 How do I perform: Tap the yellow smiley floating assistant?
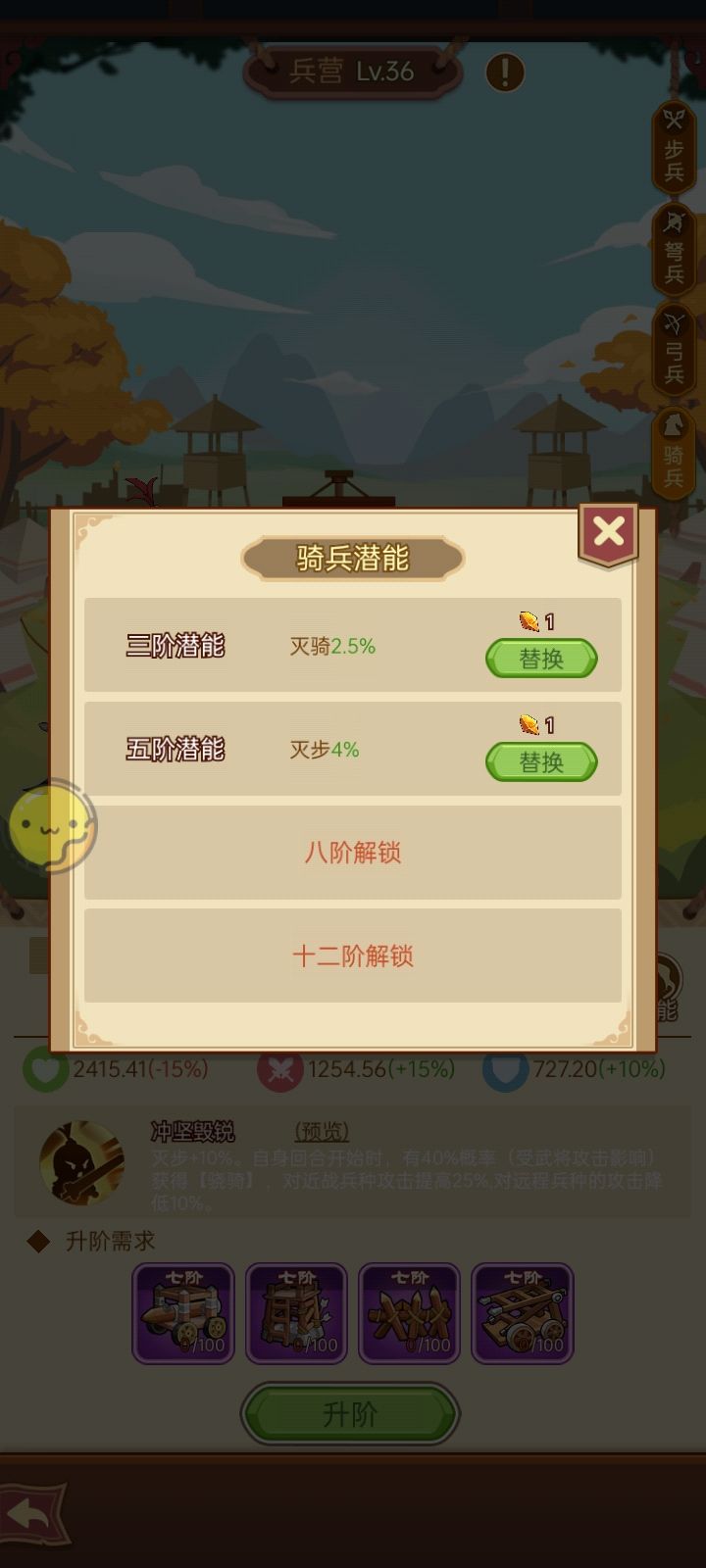(54, 825)
